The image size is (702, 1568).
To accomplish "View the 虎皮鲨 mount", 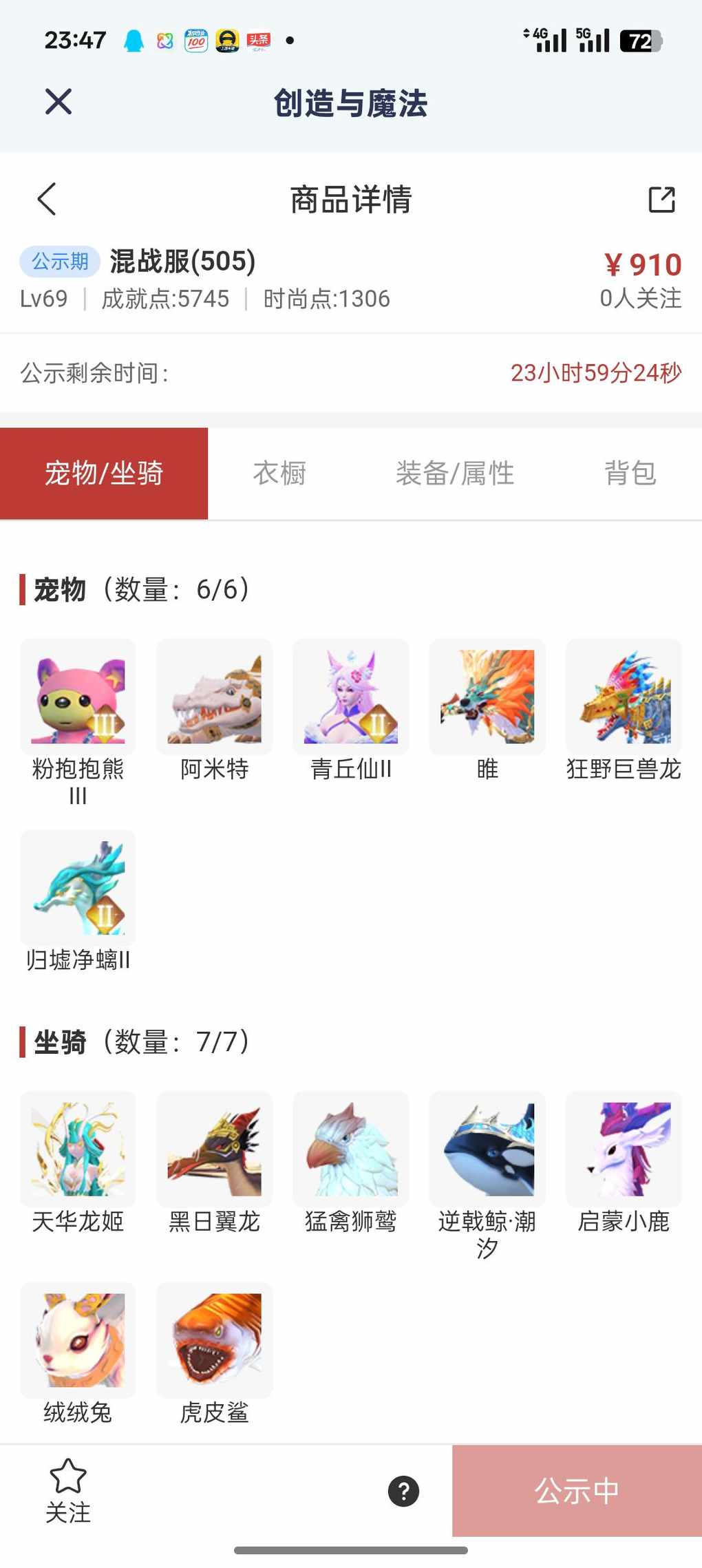I will click(214, 1339).
